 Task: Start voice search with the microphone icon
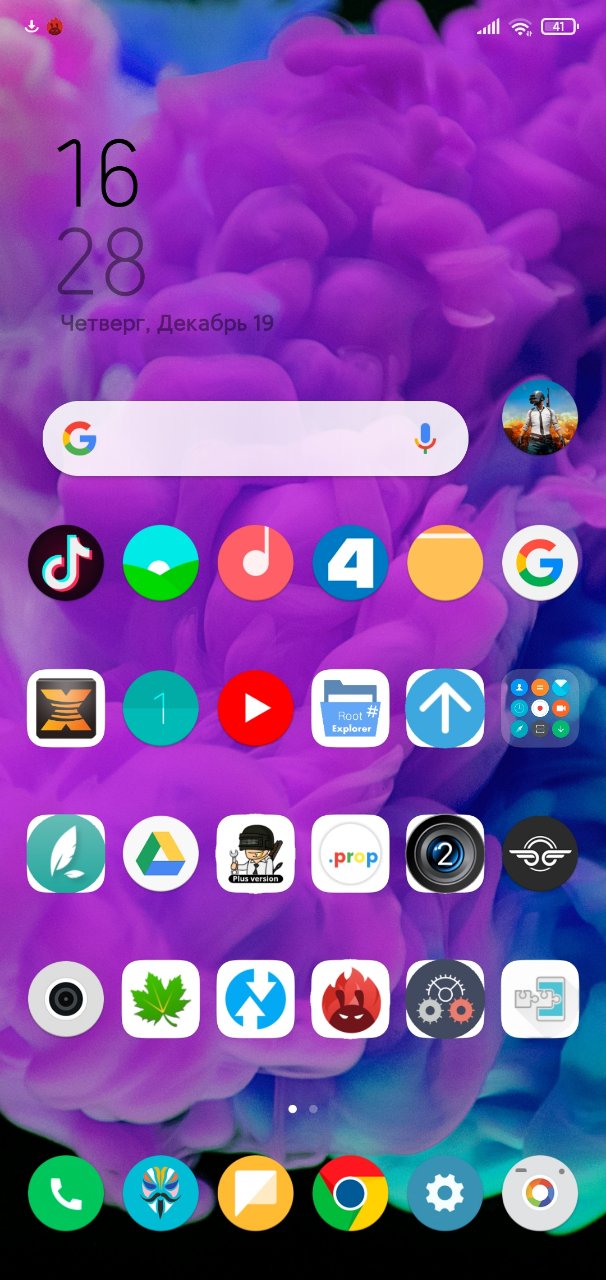426,438
